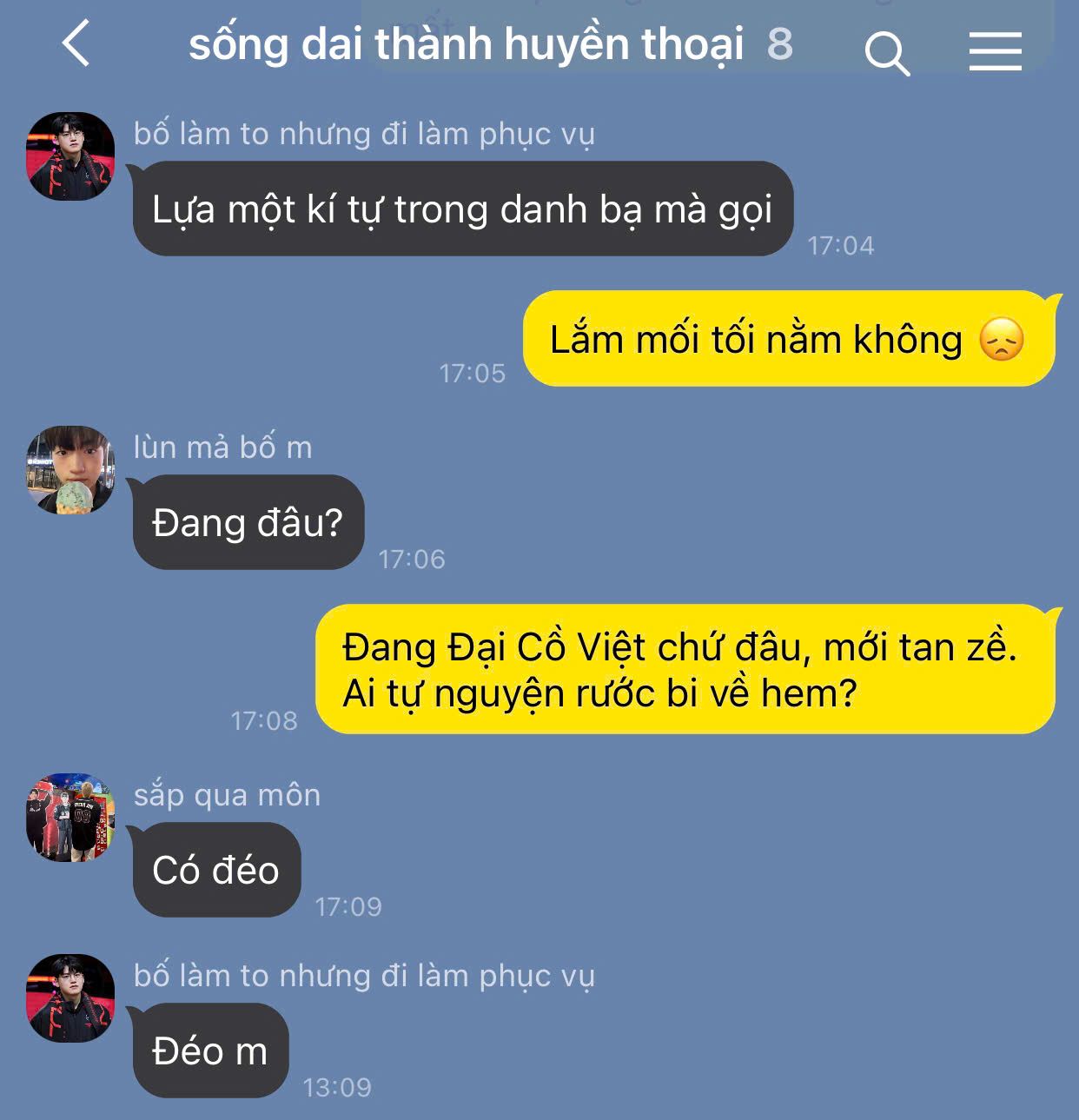
Task: Open the chat's hamburger menu
Action: (x=995, y=51)
